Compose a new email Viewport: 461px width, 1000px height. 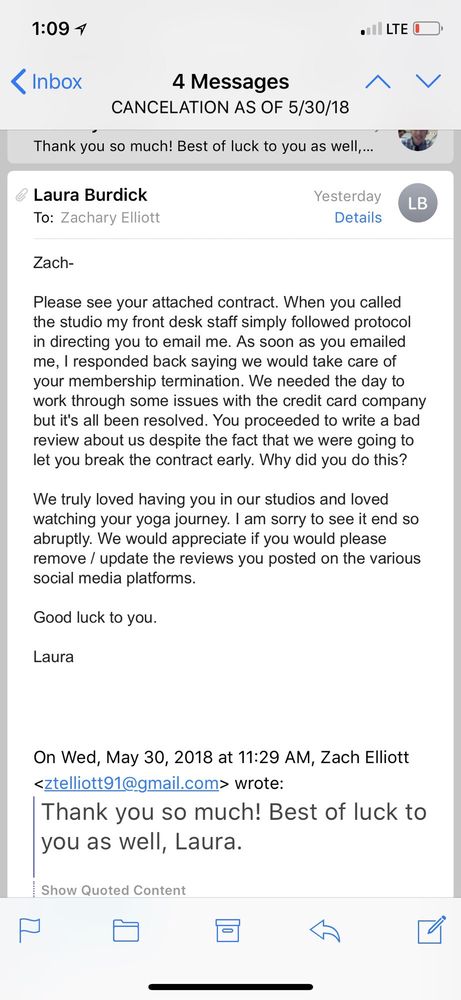coord(431,930)
